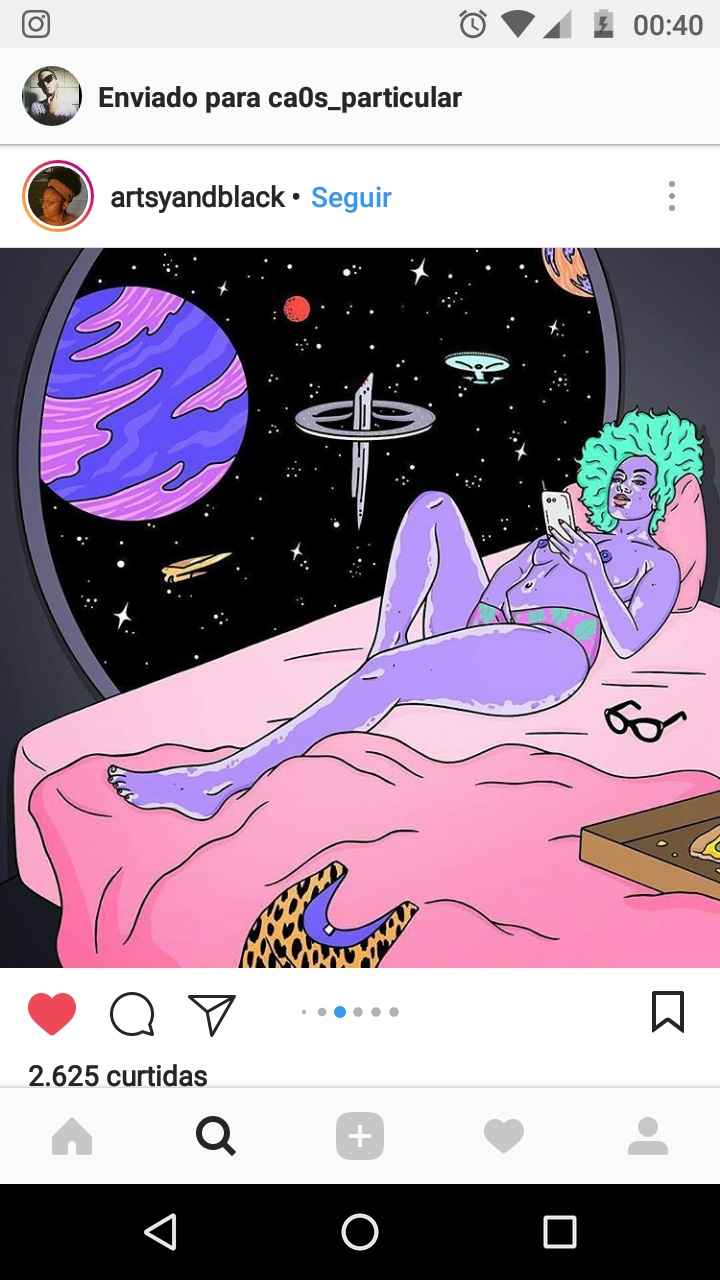Open the recent apps overview
The image size is (720, 1280).
[560, 1232]
